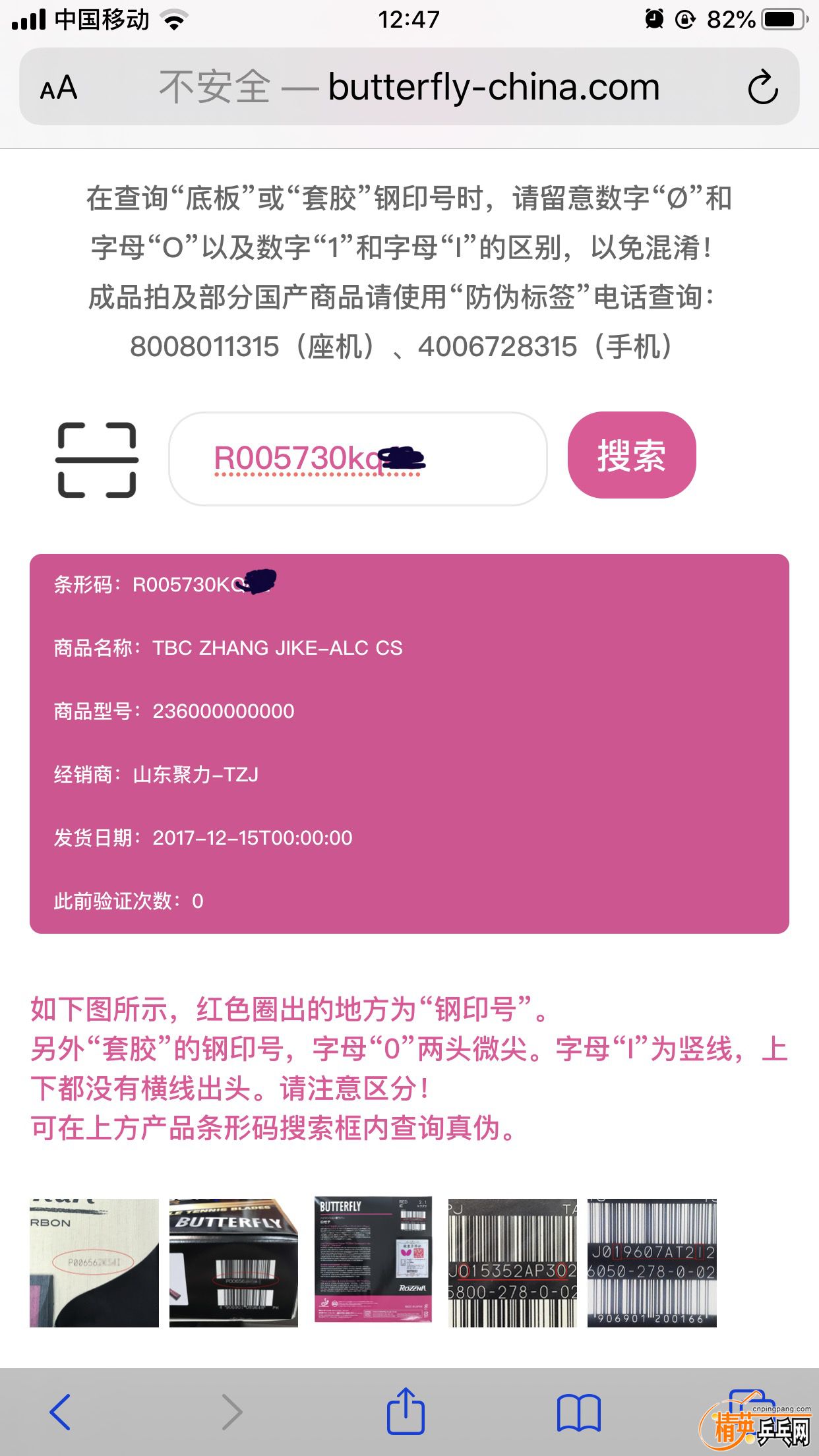Share this page via Safari share icon
819x1456 pixels.
coord(405,1412)
